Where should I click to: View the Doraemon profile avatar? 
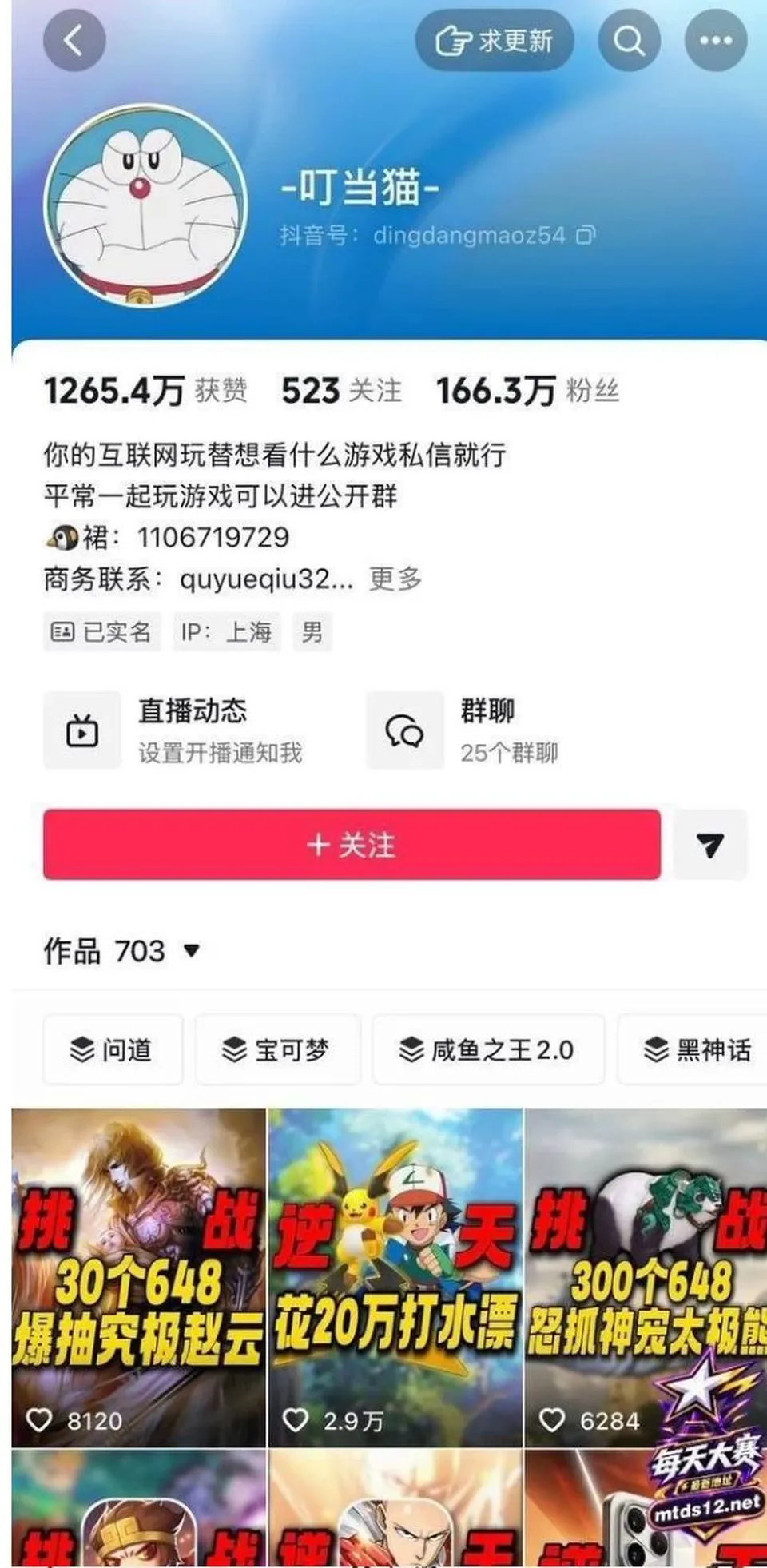tap(146, 206)
